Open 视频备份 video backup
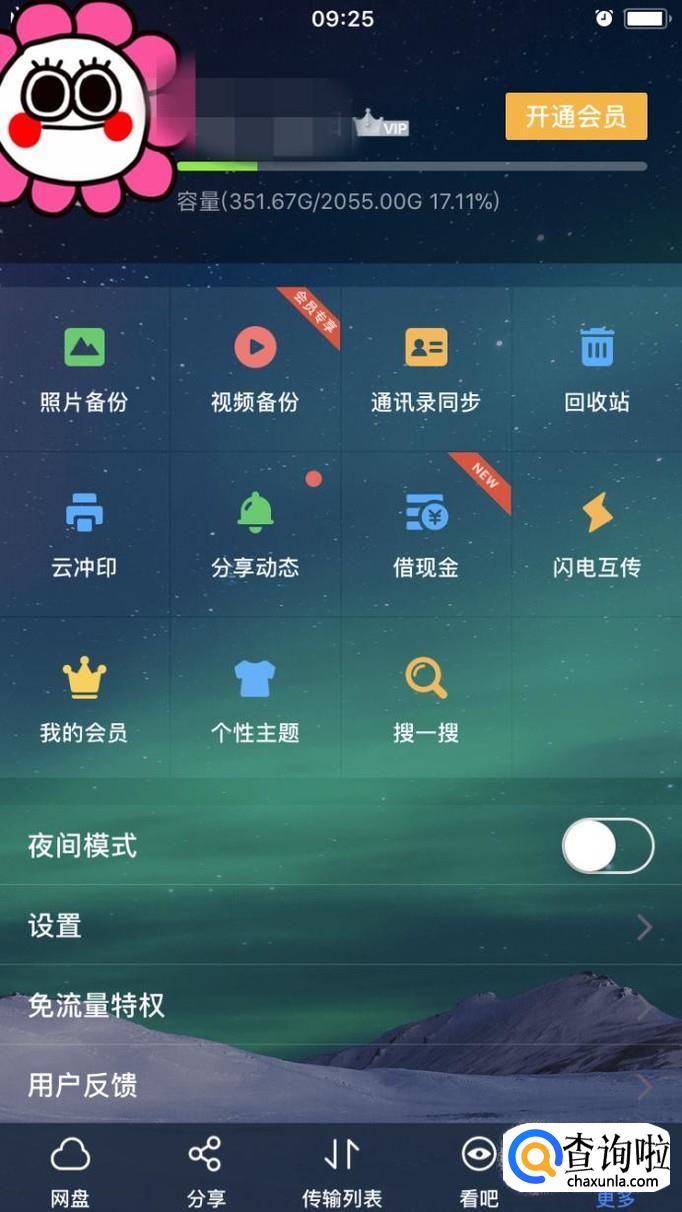The height and width of the screenshot is (1212, 682). point(255,369)
